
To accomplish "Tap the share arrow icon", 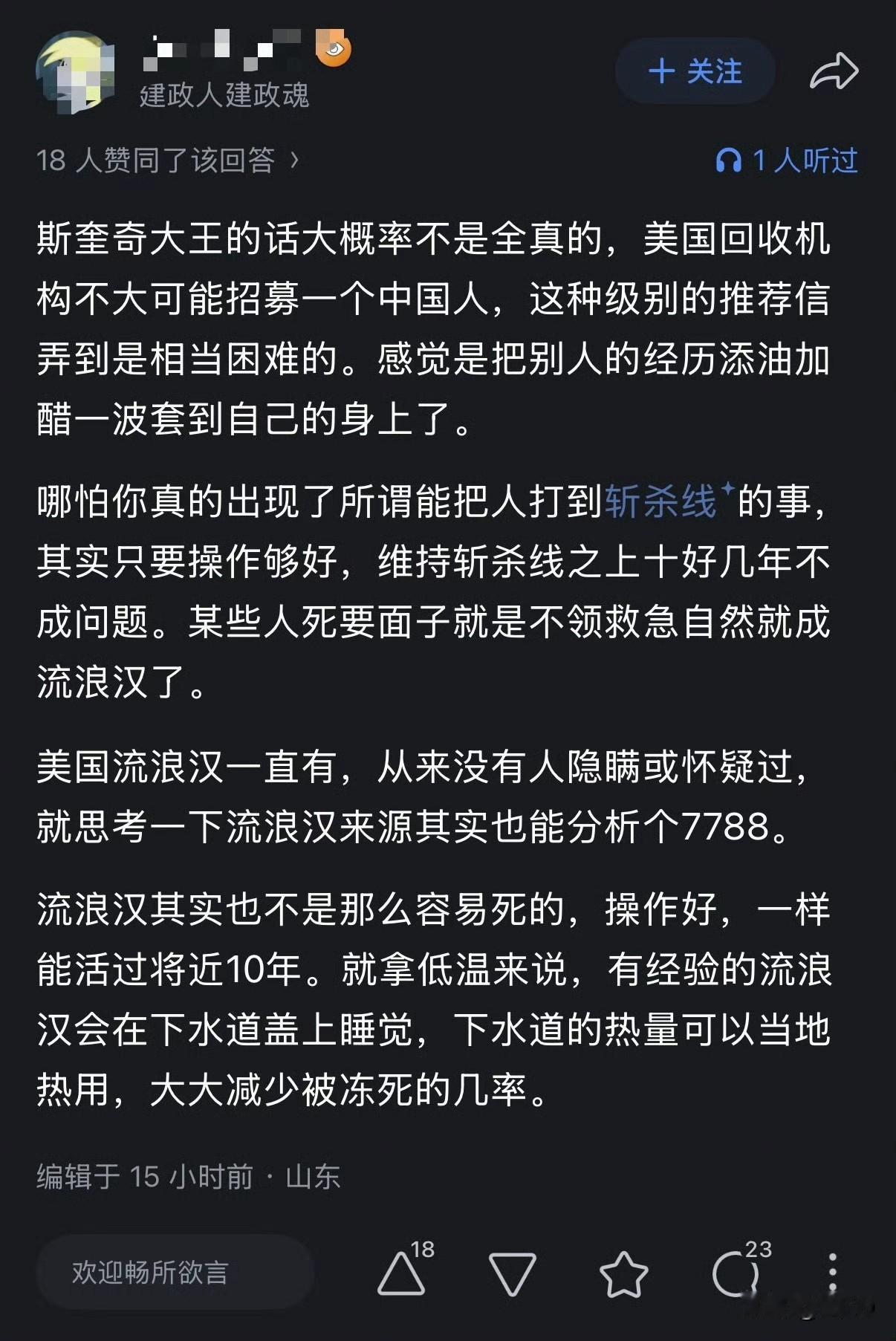I will 834,71.
